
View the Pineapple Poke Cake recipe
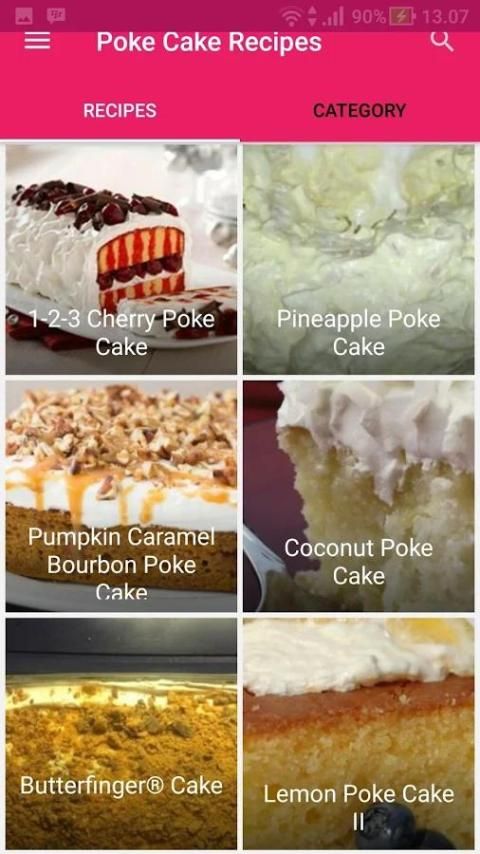coord(359,259)
